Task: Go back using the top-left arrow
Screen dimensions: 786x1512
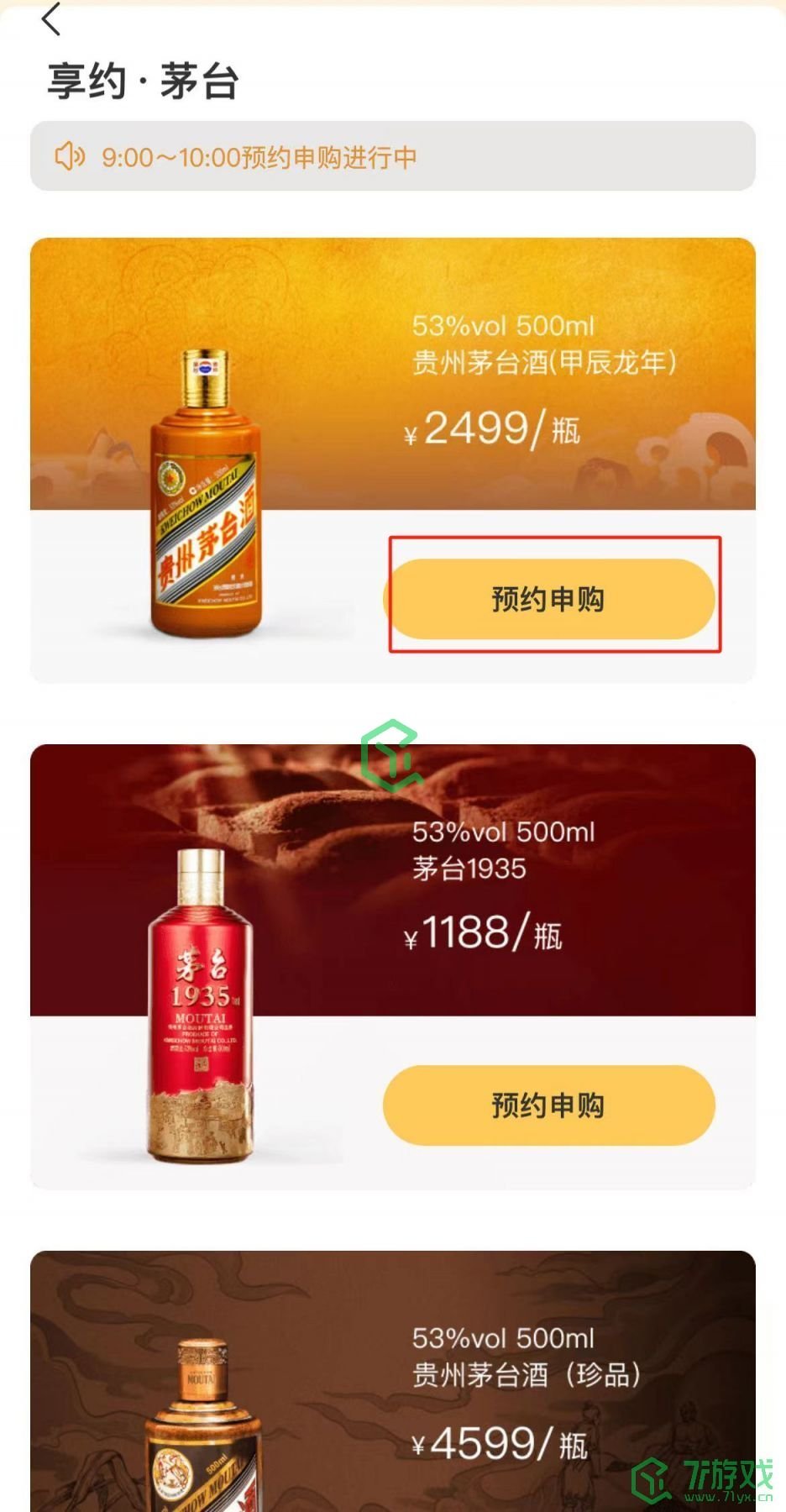Action: click(x=51, y=19)
